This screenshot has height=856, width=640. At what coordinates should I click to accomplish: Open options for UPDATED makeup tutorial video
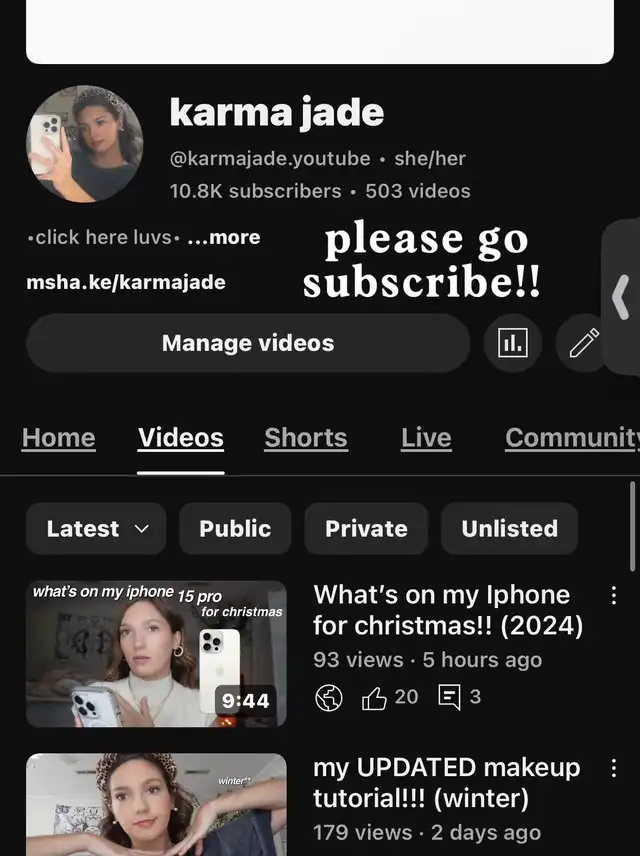pyautogui.click(x=614, y=768)
